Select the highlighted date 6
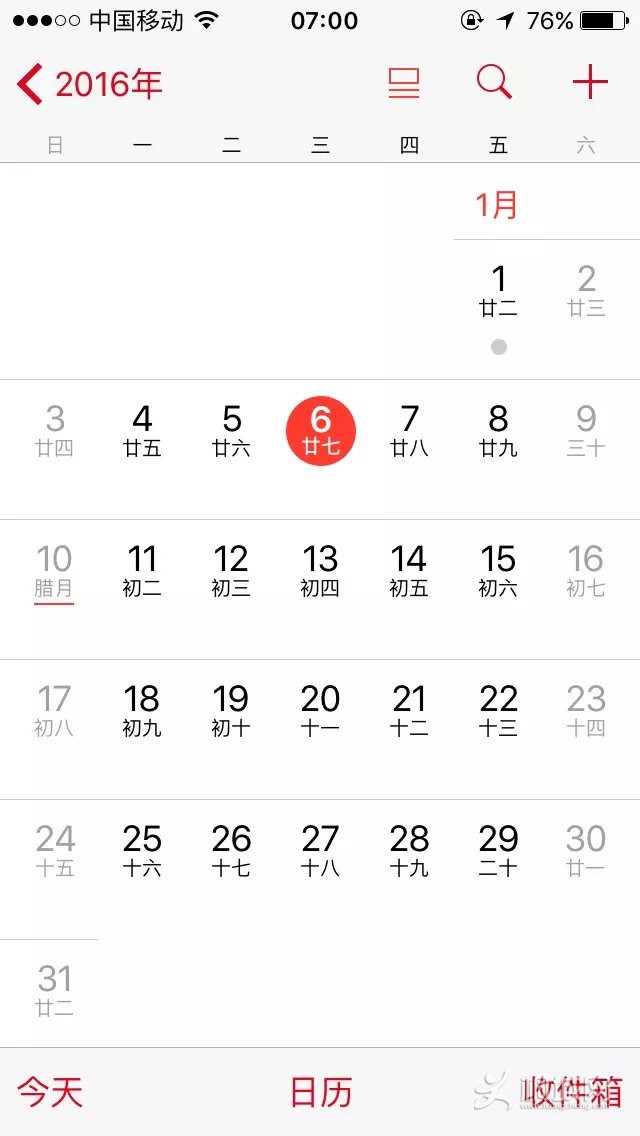 click(x=321, y=430)
